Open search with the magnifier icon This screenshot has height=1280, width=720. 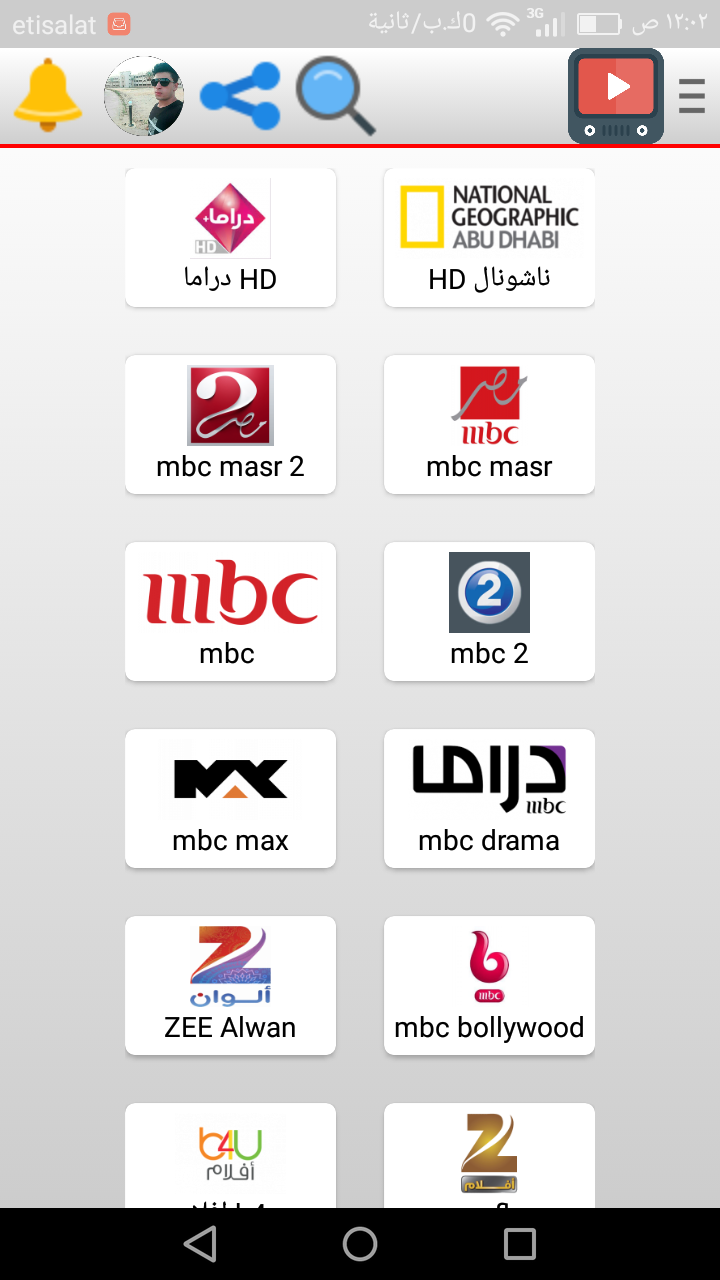[x=335, y=96]
